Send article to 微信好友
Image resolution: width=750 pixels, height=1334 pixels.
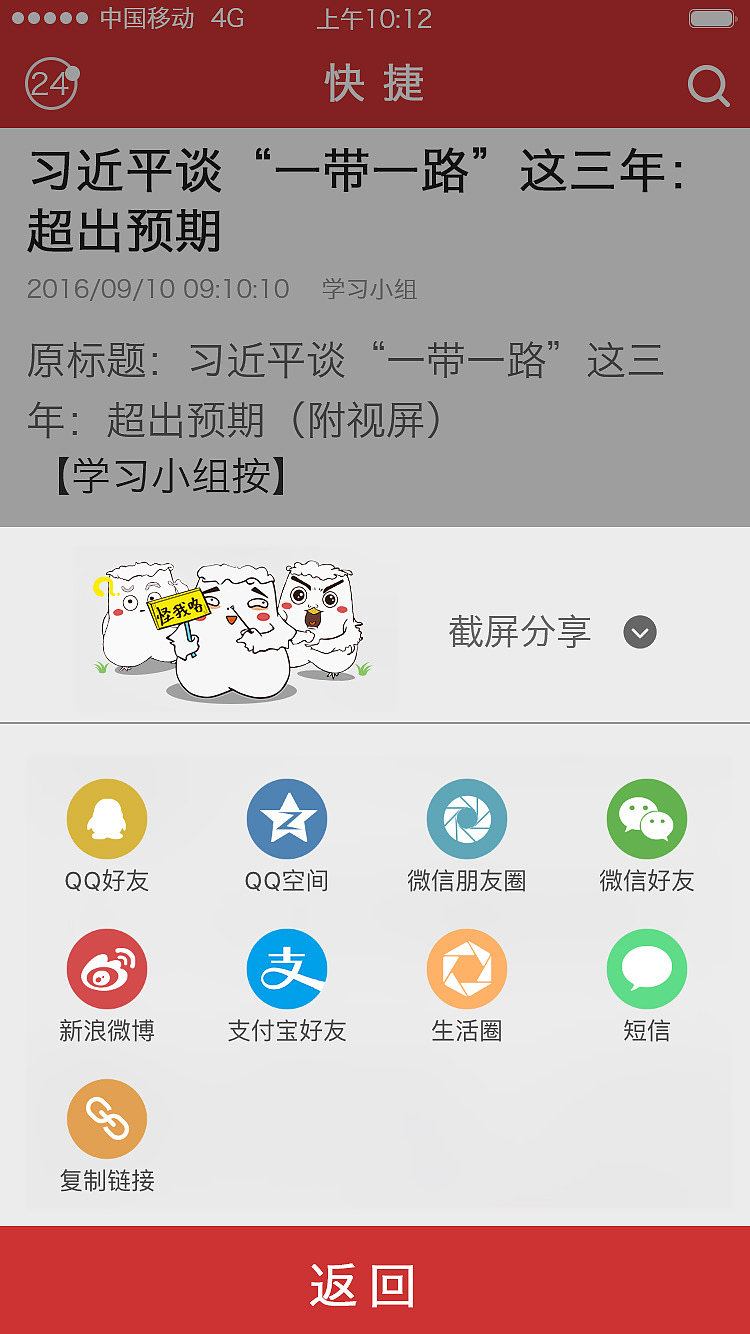point(647,818)
